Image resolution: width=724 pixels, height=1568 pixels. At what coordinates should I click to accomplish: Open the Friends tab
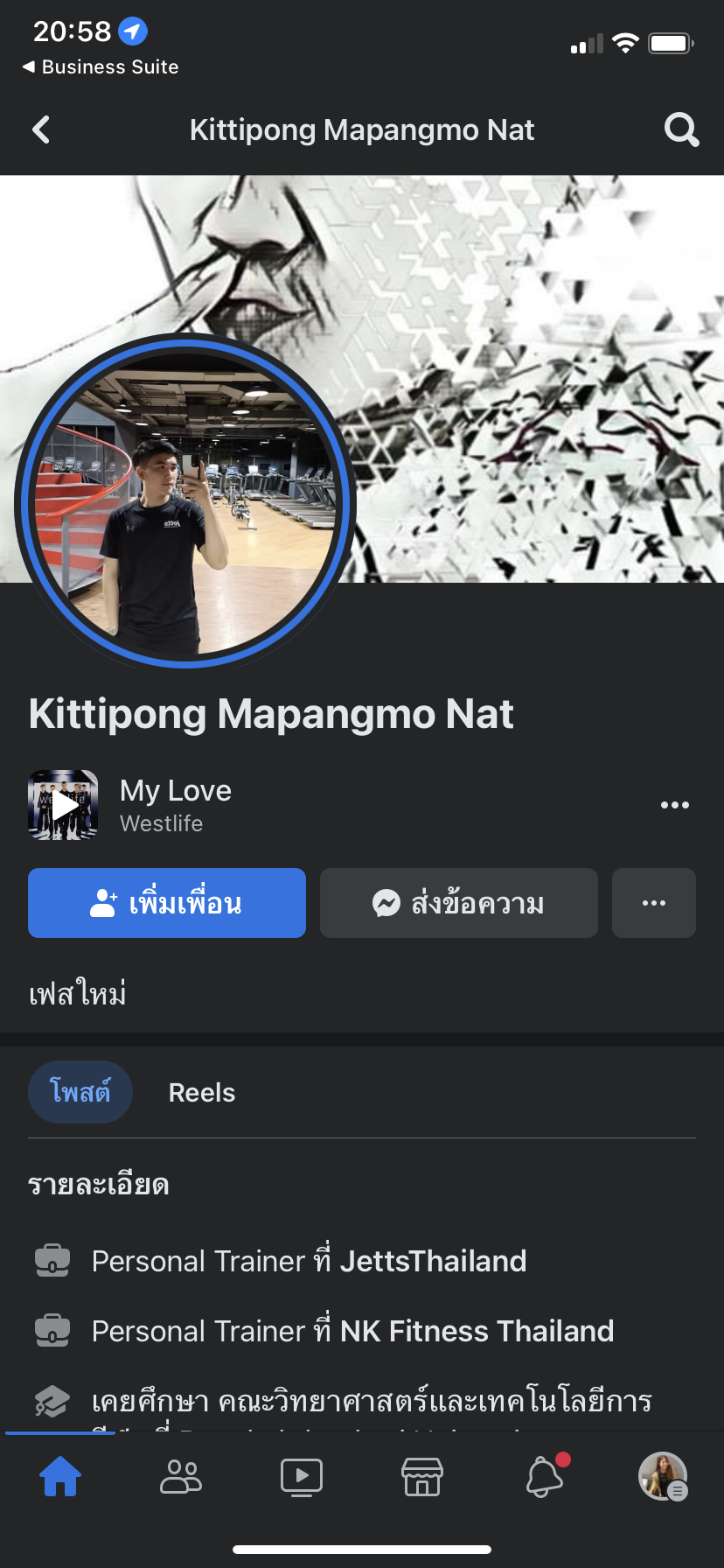(181, 1477)
